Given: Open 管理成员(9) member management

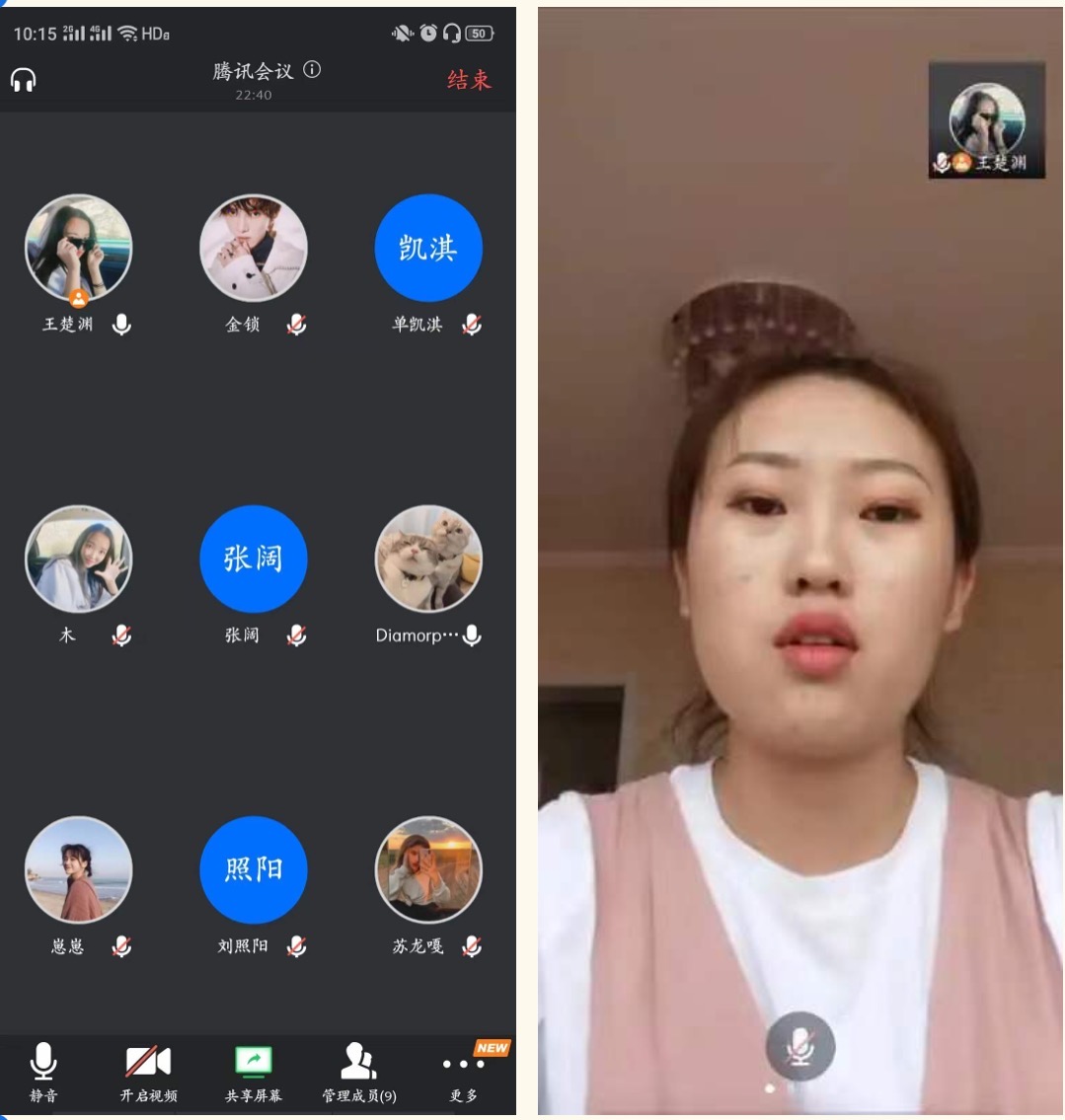Looking at the screenshot, I should 359,1073.
